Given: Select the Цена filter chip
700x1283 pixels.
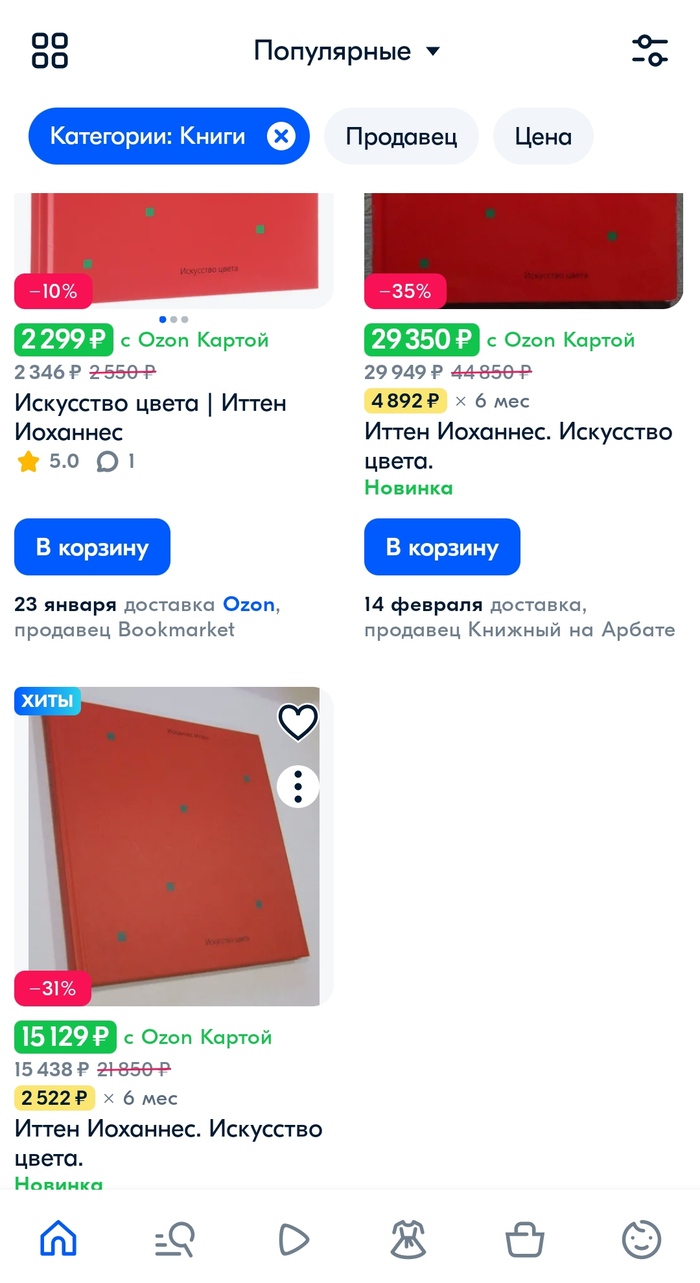Looking at the screenshot, I should click(543, 136).
